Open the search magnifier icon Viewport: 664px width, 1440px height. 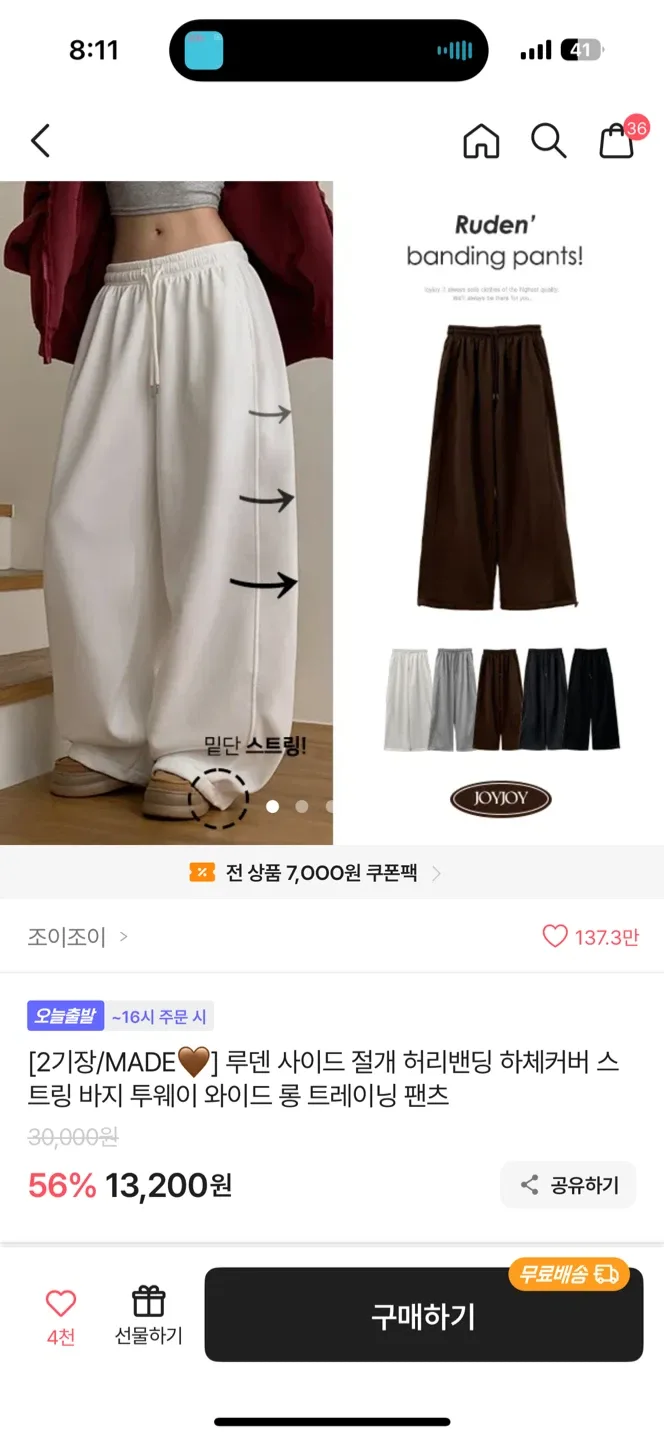click(x=548, y=141)
